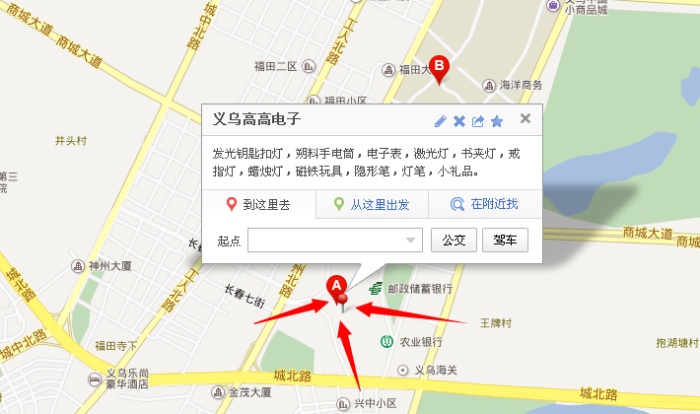This screenshot has height=414, width=700.
Task: Add 义乌高高电子 to favorites with the star
Action: click(x=496, y=121)
